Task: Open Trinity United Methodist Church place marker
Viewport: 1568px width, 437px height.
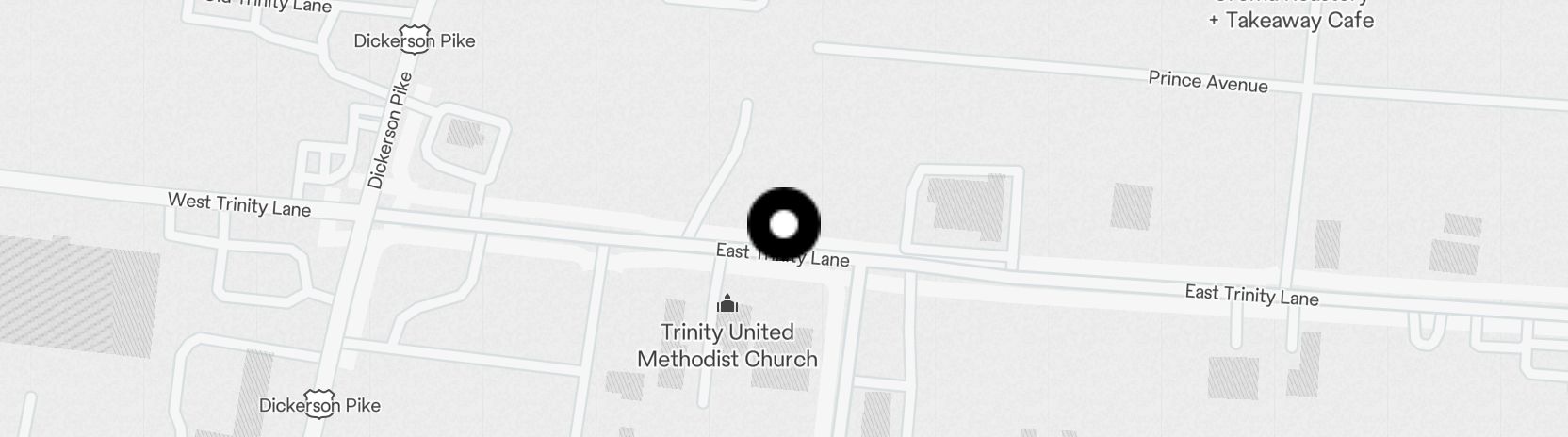Action: coord(727,304)
